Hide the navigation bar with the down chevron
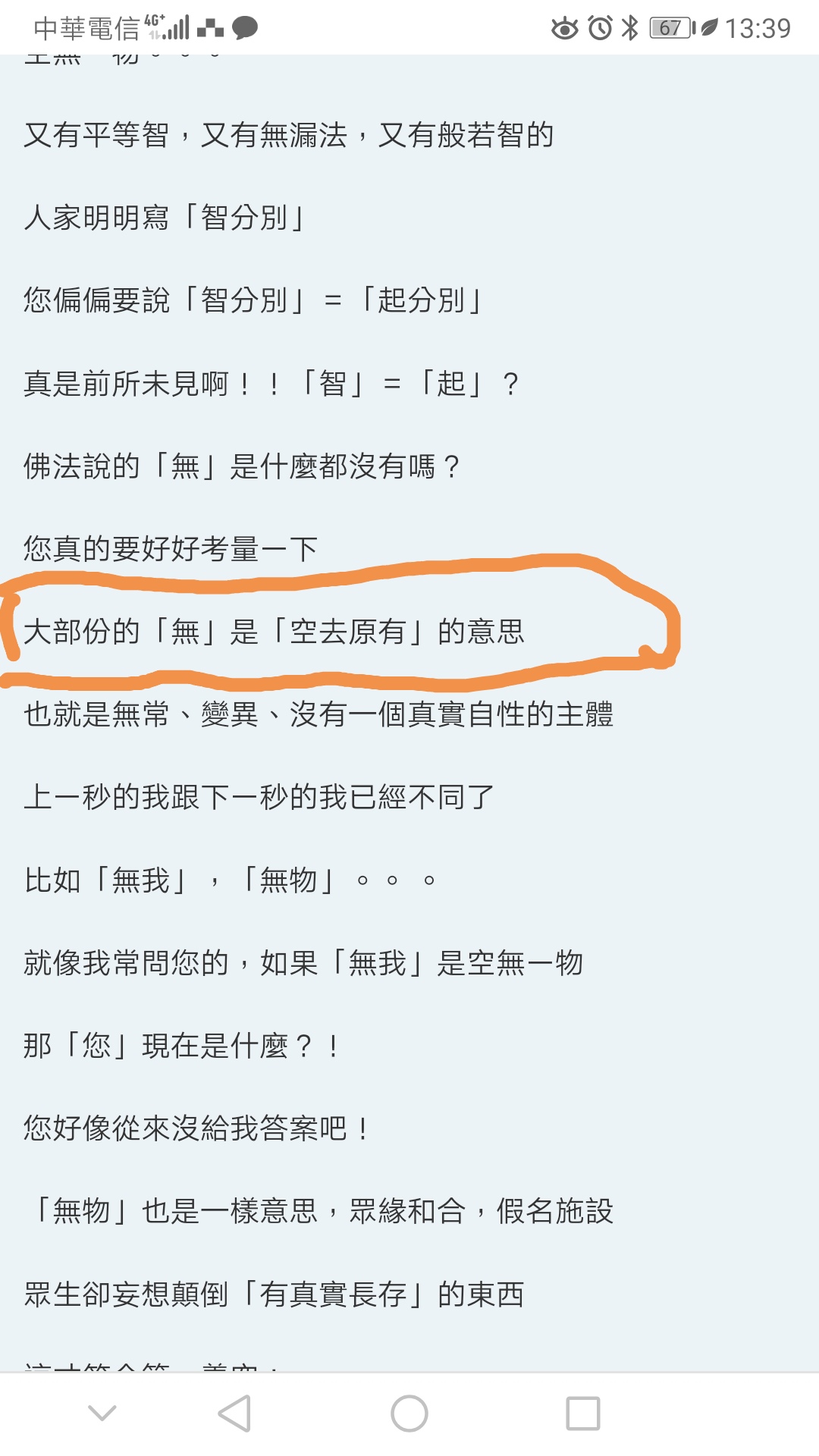This screenshot has height=1456, width=819. tap(102, 1413)
